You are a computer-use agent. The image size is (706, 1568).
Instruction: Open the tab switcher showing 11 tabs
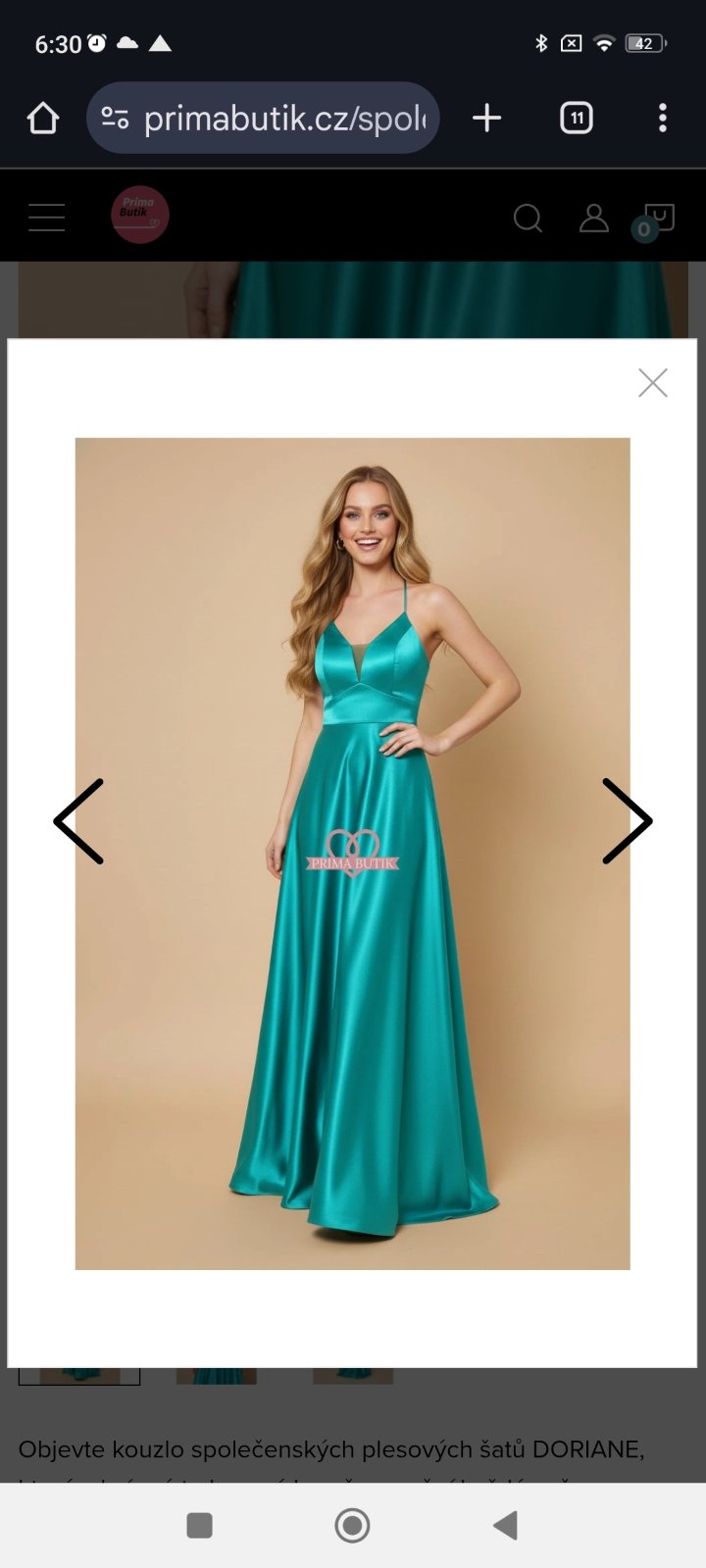(x=576, y=119)
